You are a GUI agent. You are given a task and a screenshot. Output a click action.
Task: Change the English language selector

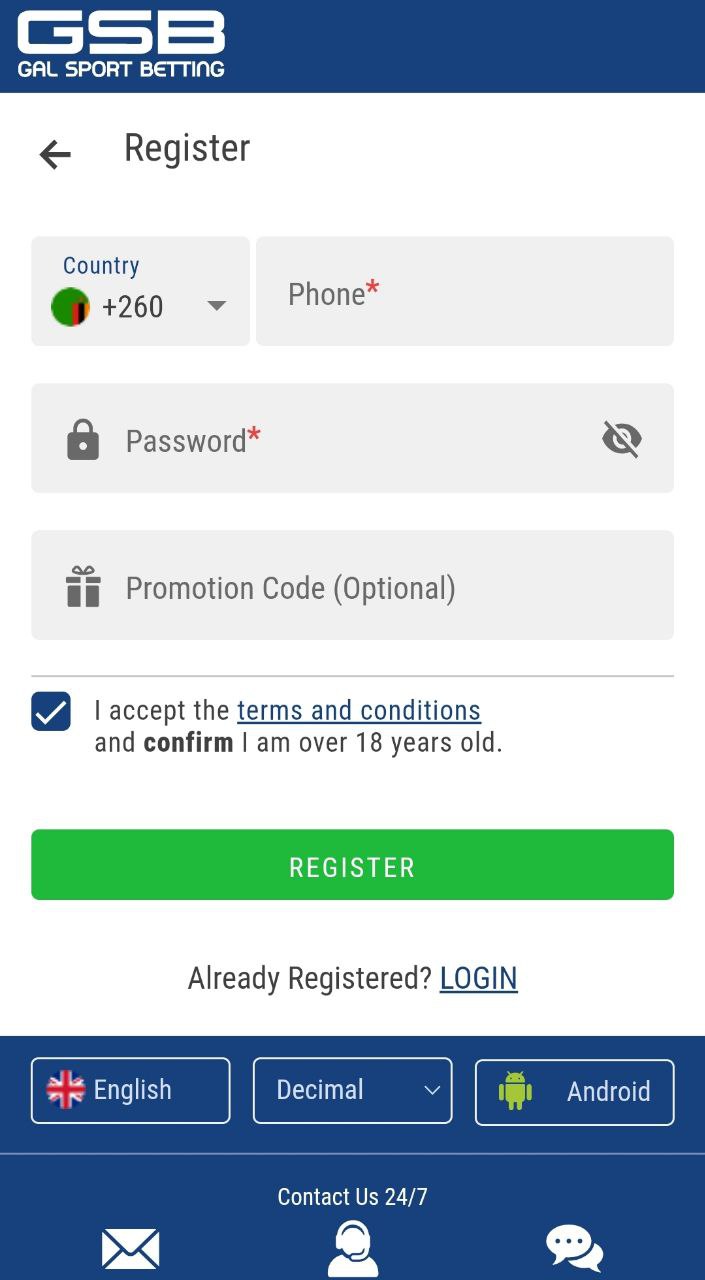click(131, 1091)
